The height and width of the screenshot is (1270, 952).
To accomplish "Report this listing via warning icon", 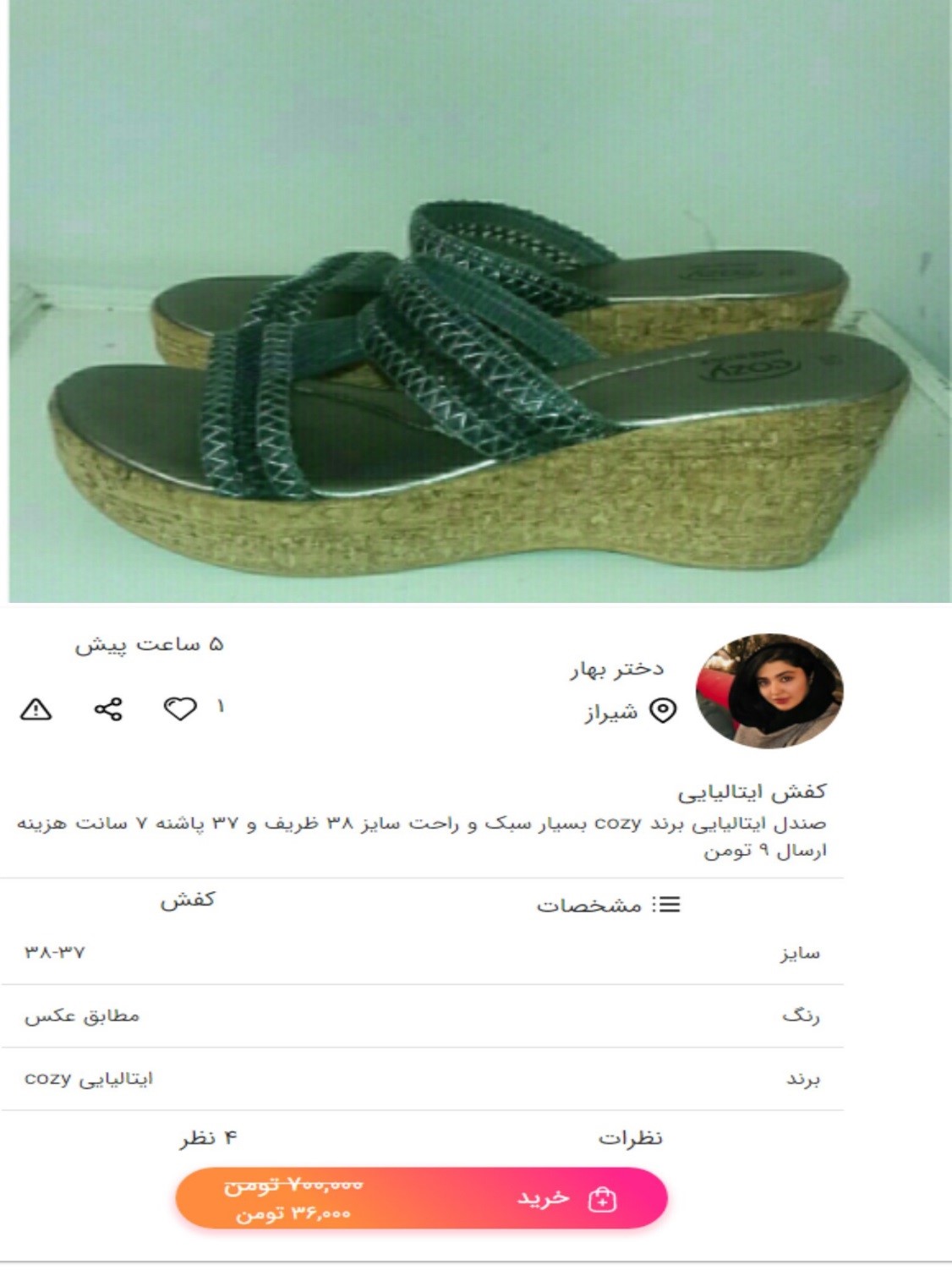I will coord(36,709).
